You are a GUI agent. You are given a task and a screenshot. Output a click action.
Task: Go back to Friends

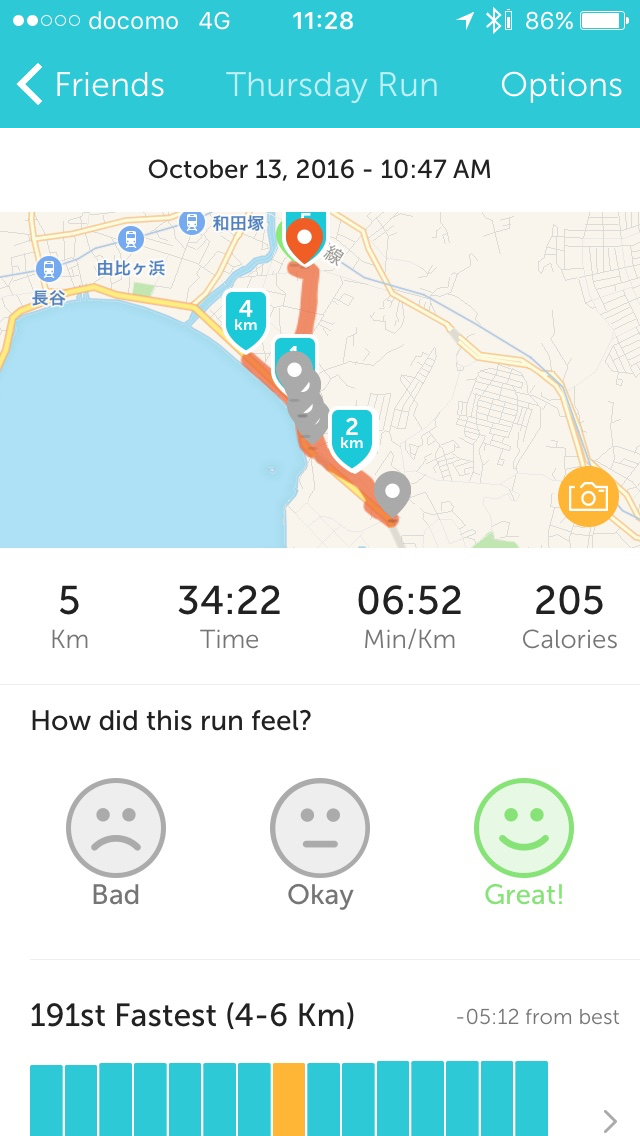coord(90,85)
